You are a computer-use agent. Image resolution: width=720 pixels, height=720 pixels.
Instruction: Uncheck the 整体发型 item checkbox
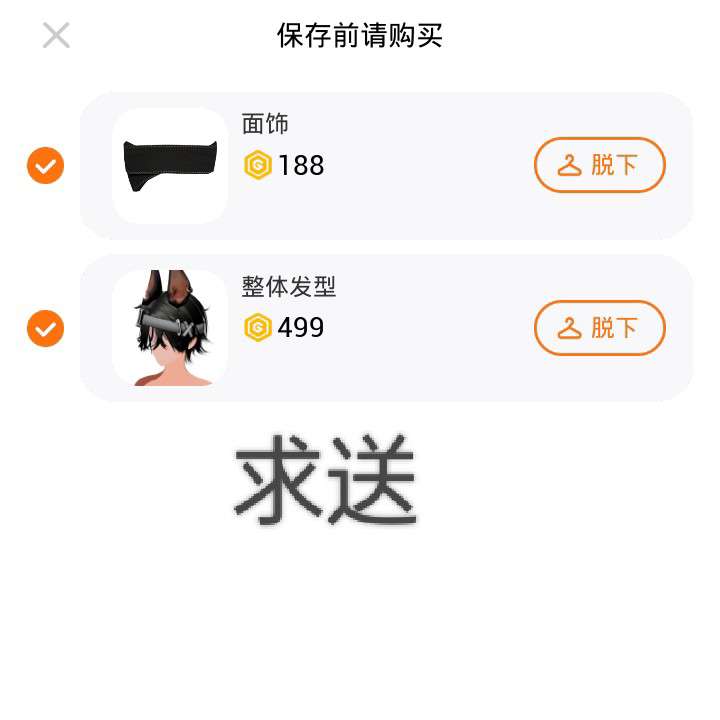click(45, 328)
